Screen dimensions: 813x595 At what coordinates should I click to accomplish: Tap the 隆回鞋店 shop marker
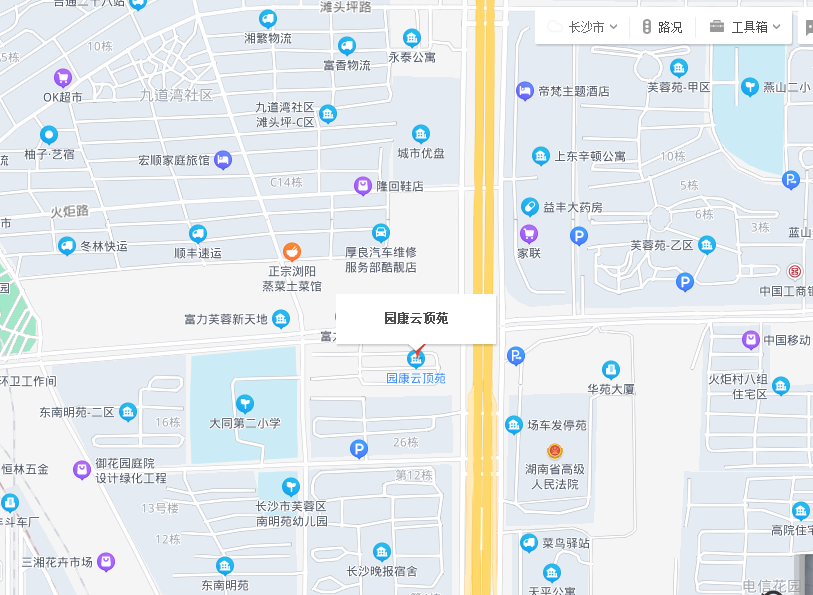pos(363,186)
